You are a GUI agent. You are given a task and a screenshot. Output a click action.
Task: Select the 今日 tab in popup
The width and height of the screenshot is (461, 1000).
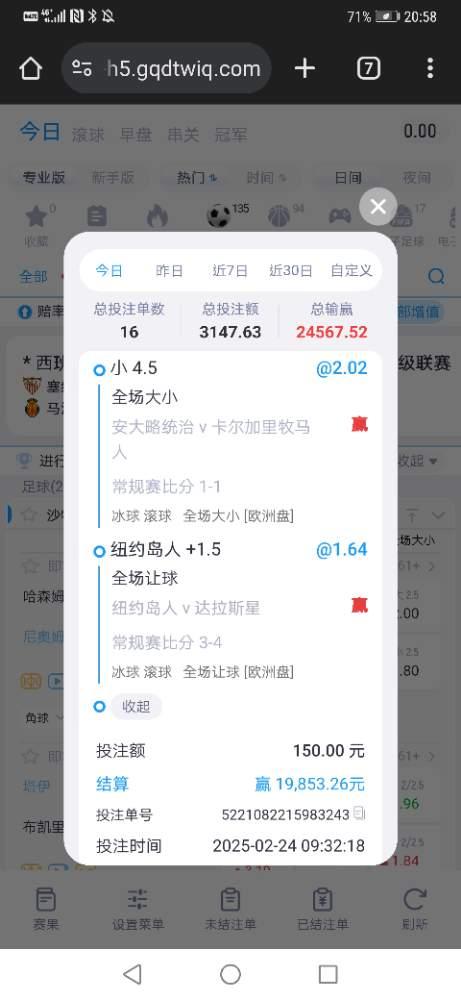point(108,270)
